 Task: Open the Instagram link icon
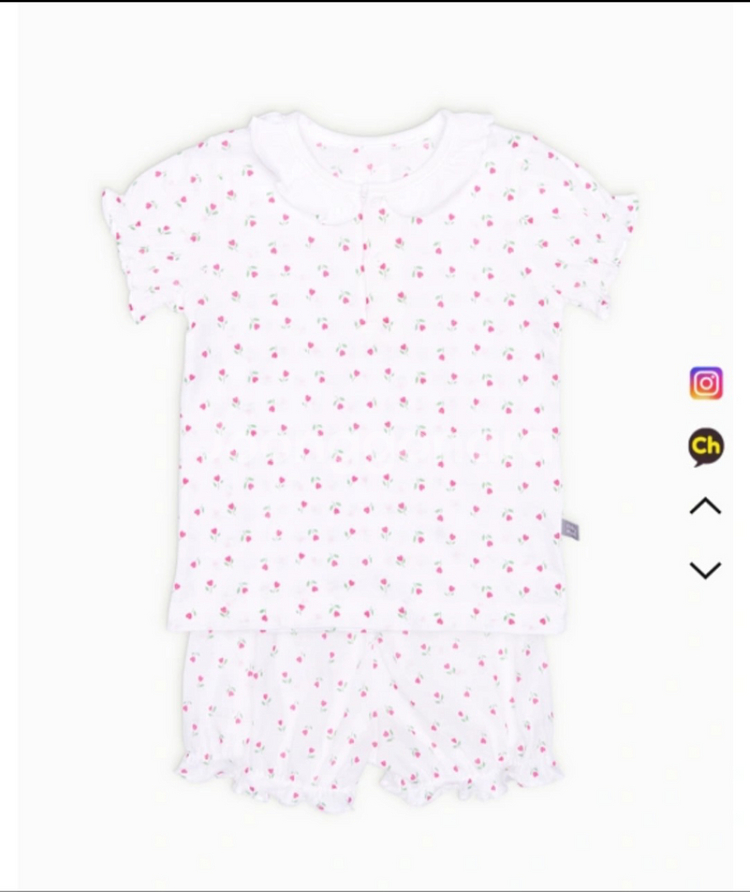pos(706,383)
